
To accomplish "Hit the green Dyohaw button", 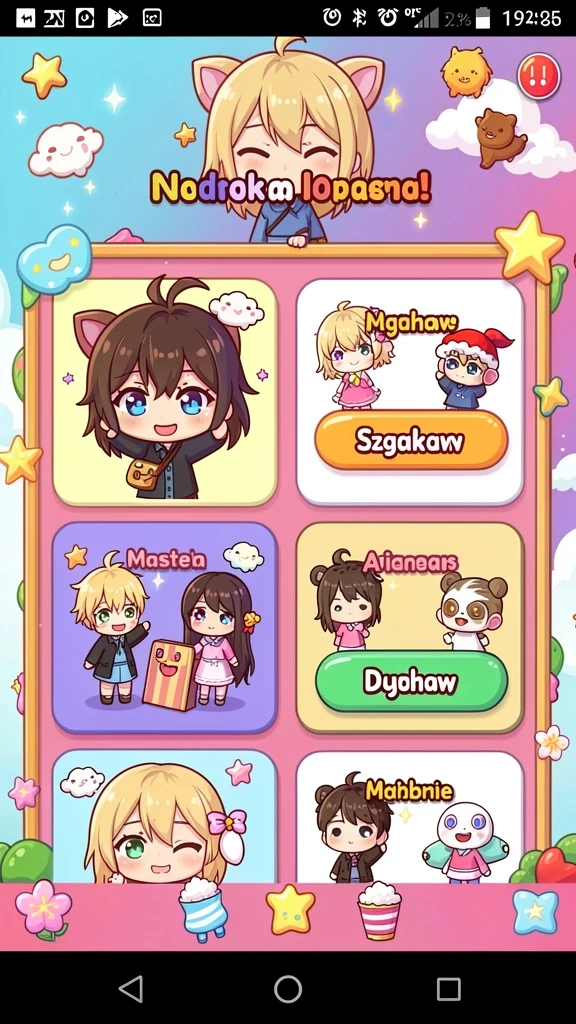I will click(x=411, y=681).
